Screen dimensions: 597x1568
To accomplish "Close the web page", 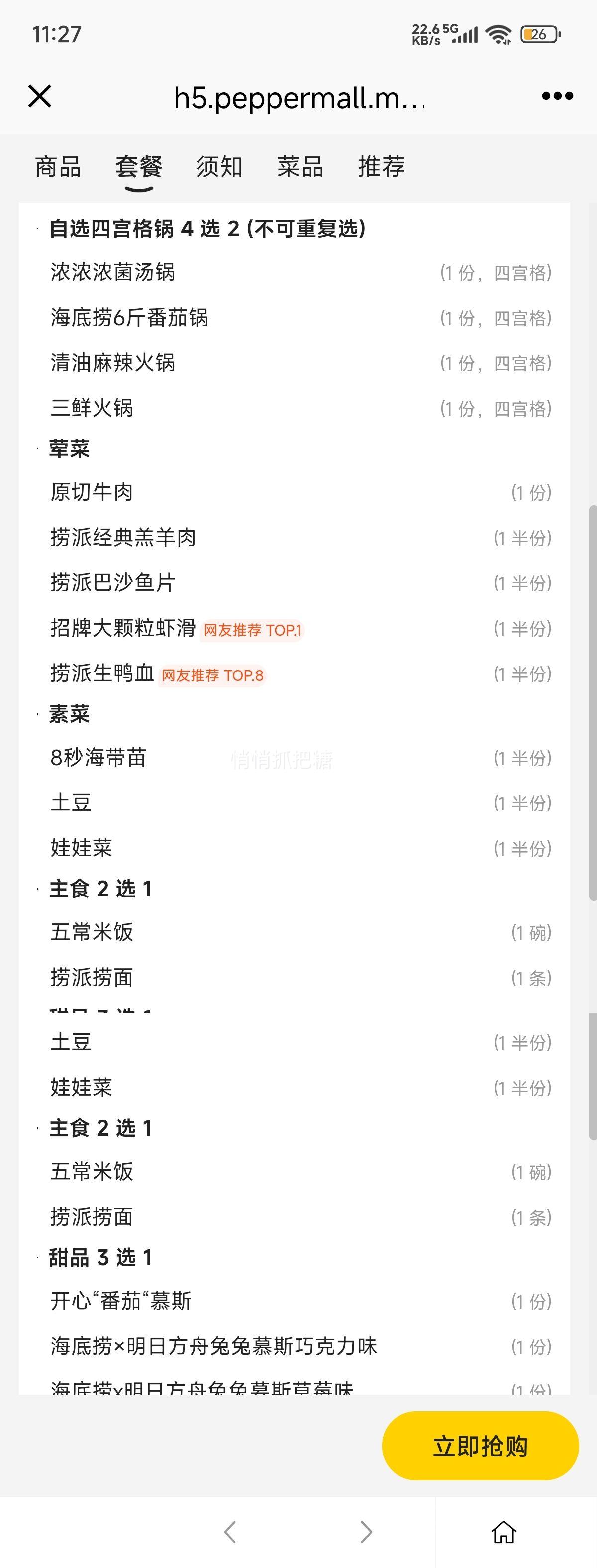I will pos(40,96).
